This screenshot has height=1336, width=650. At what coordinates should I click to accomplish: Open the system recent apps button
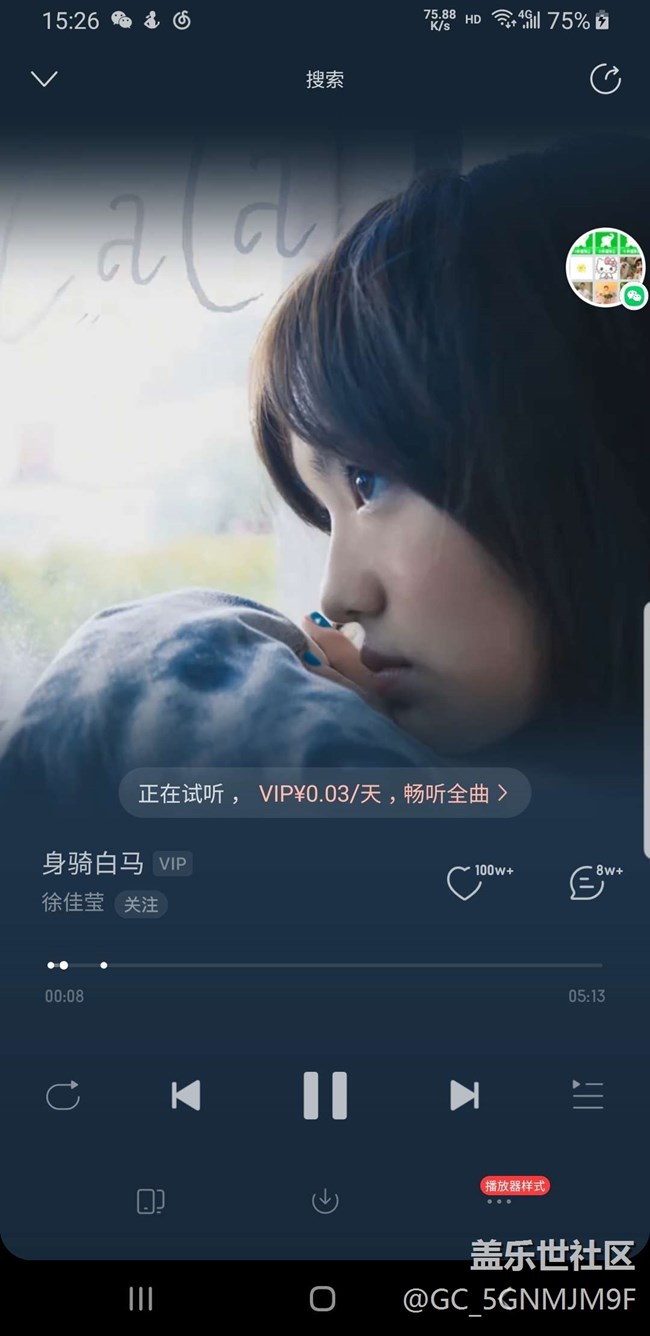point(141,1298)
